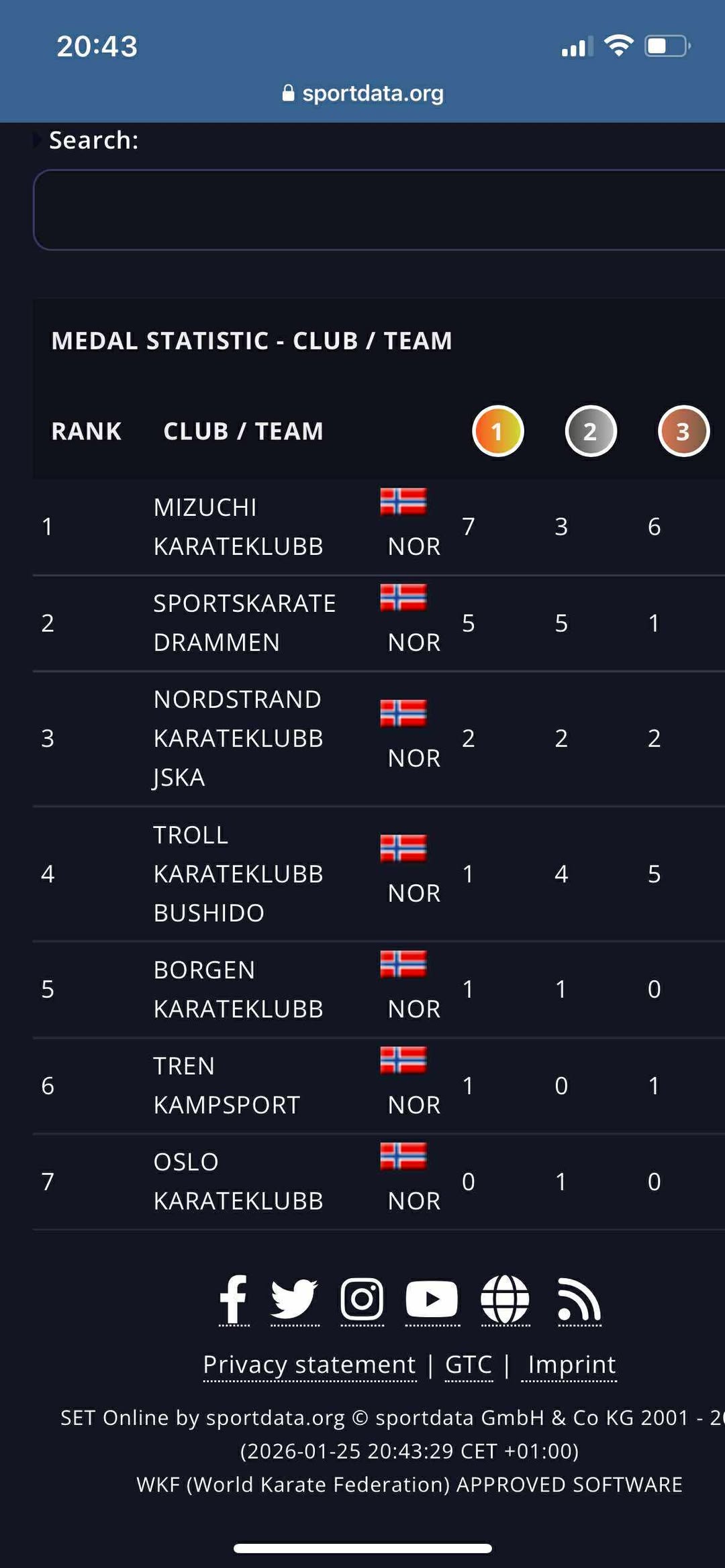Open the Twitter icon link

[294, 1300]
